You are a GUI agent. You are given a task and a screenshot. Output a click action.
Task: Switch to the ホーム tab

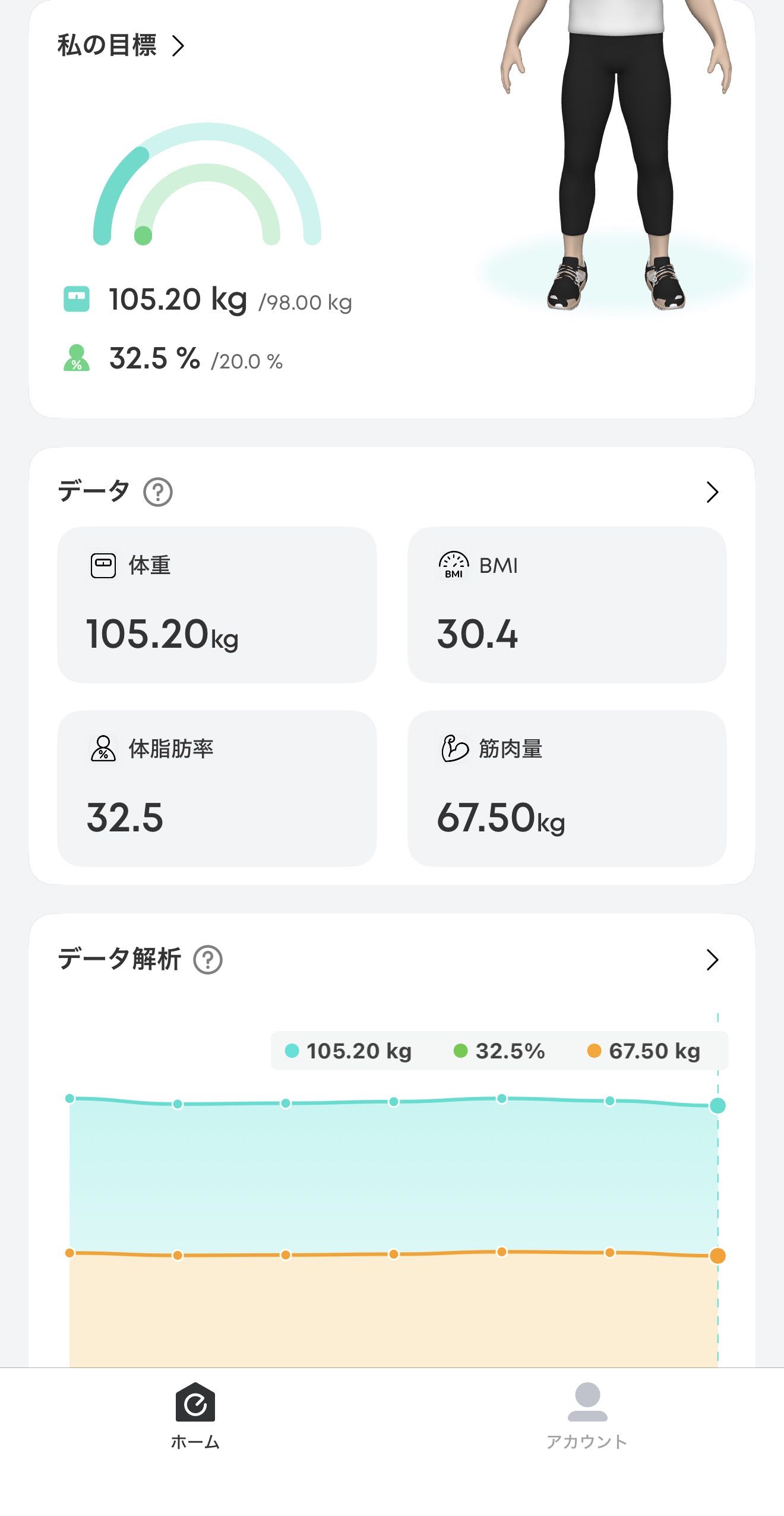pos(195,1416)
